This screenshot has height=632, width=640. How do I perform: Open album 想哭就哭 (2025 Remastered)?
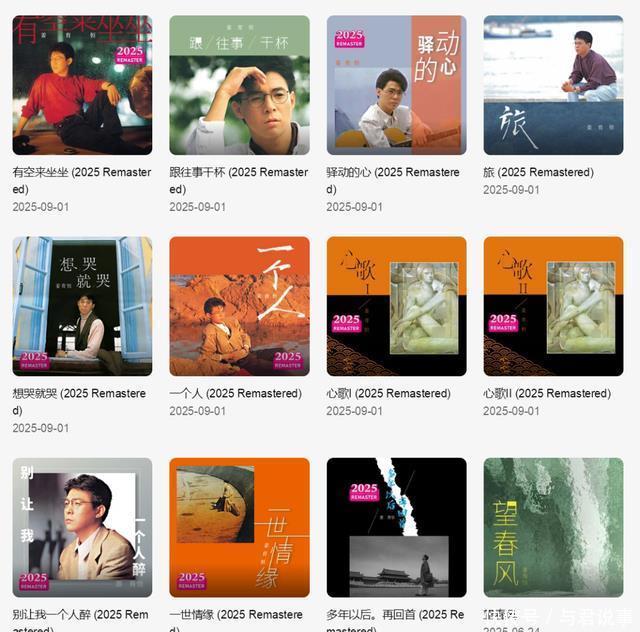click(82, 306)
